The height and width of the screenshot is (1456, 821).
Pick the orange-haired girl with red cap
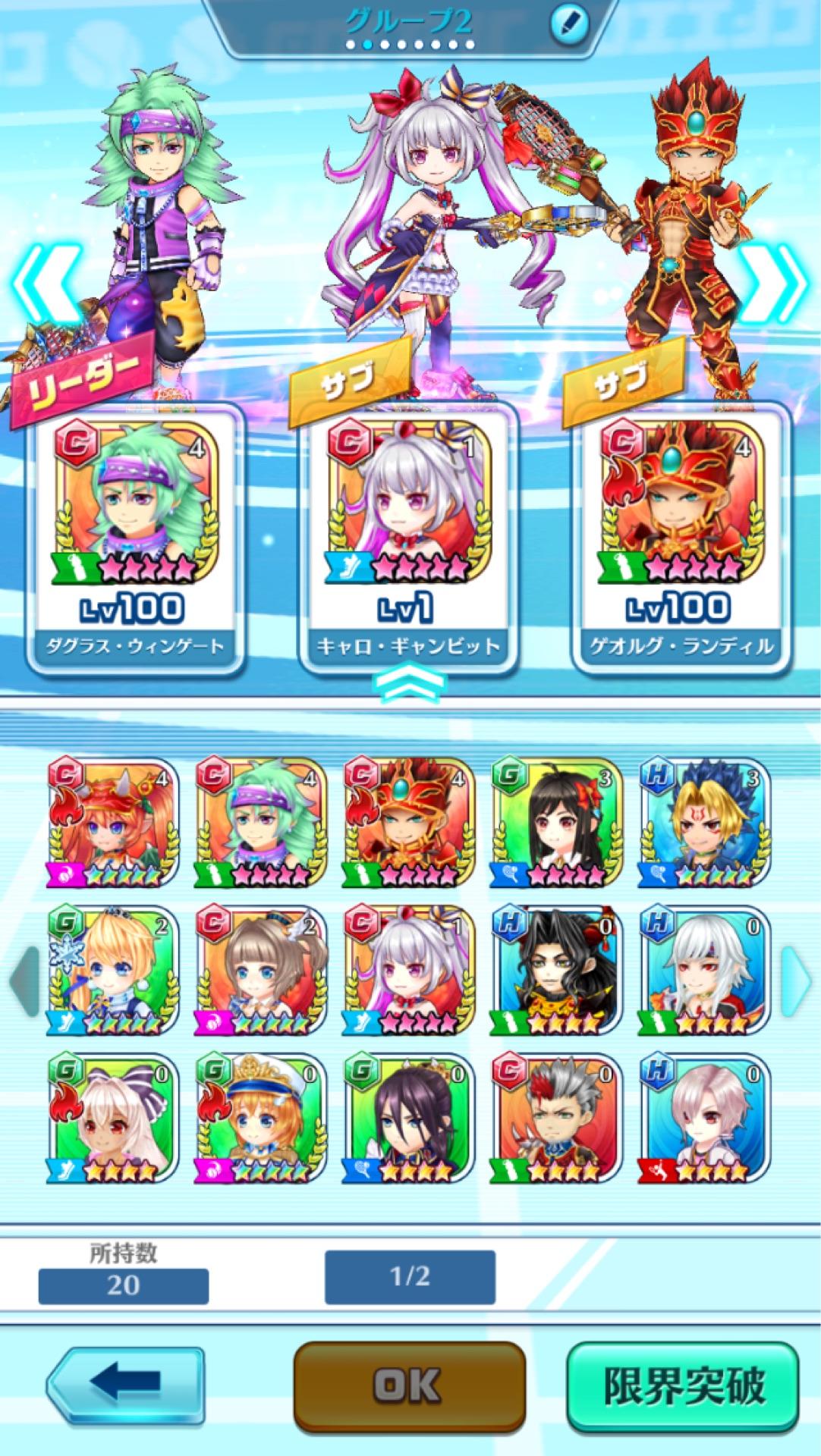(x=113, y=822)
